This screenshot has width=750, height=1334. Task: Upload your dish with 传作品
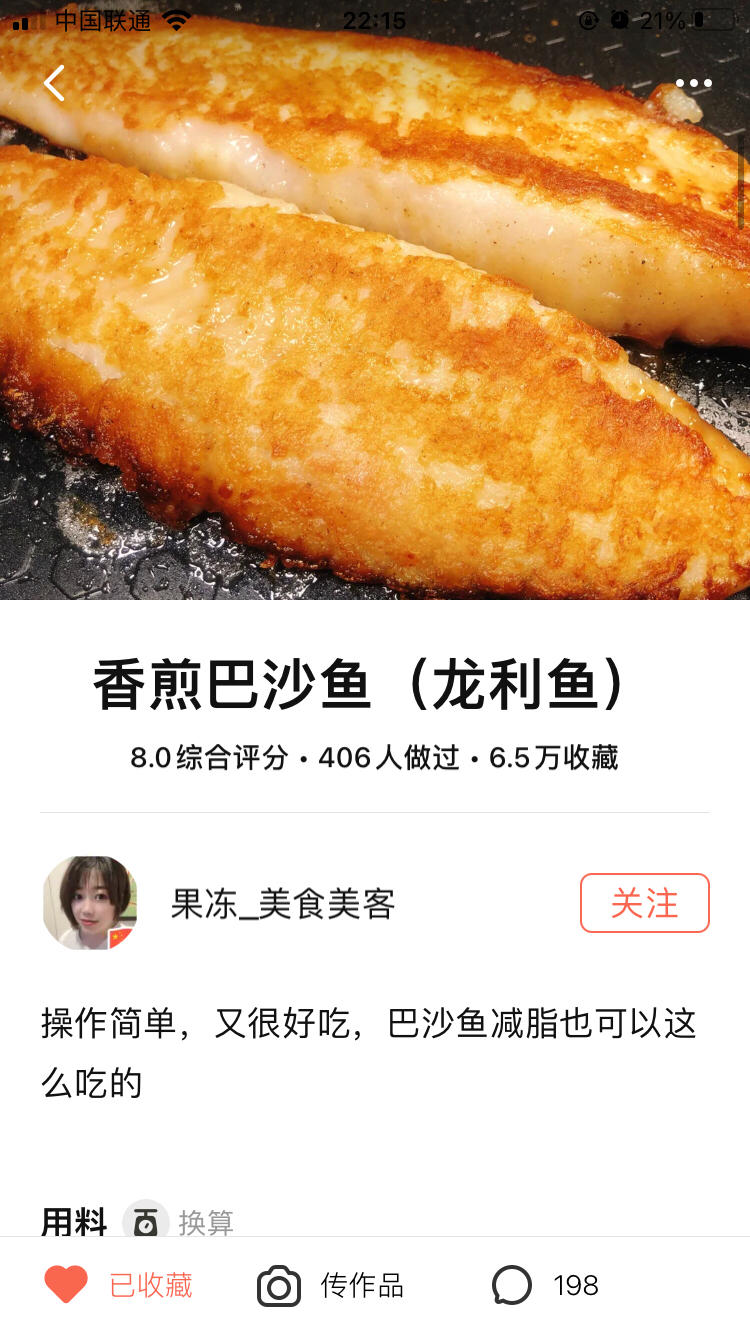click(331, 1285)
